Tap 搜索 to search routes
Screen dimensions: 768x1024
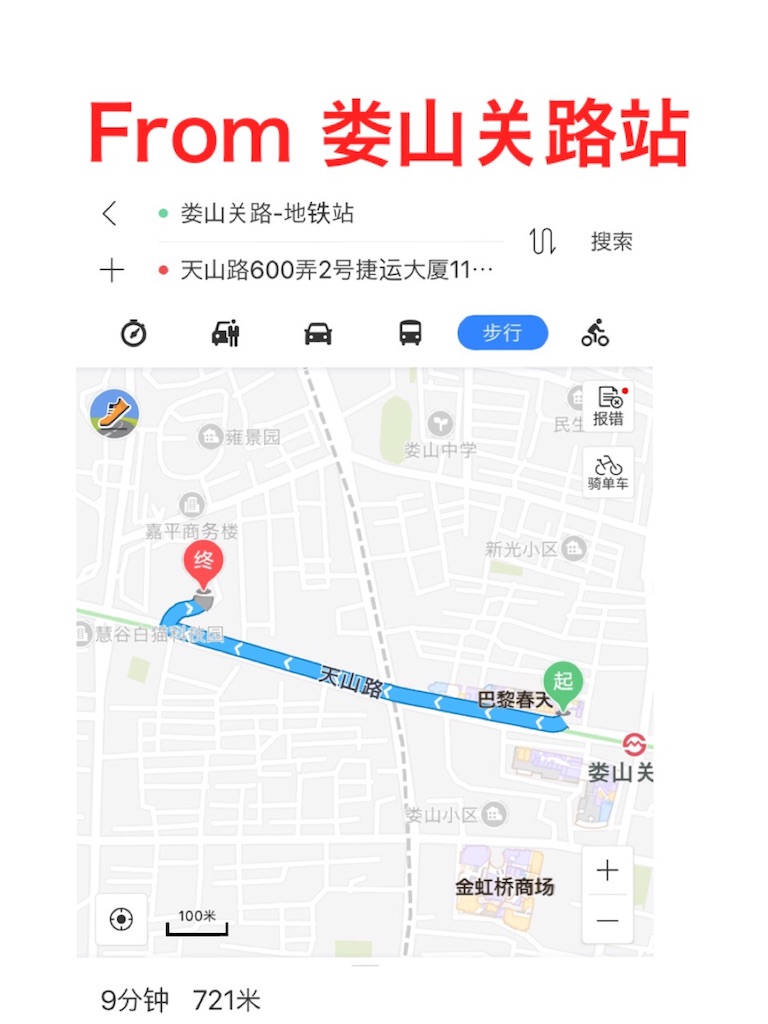click(x=612, y=242)
